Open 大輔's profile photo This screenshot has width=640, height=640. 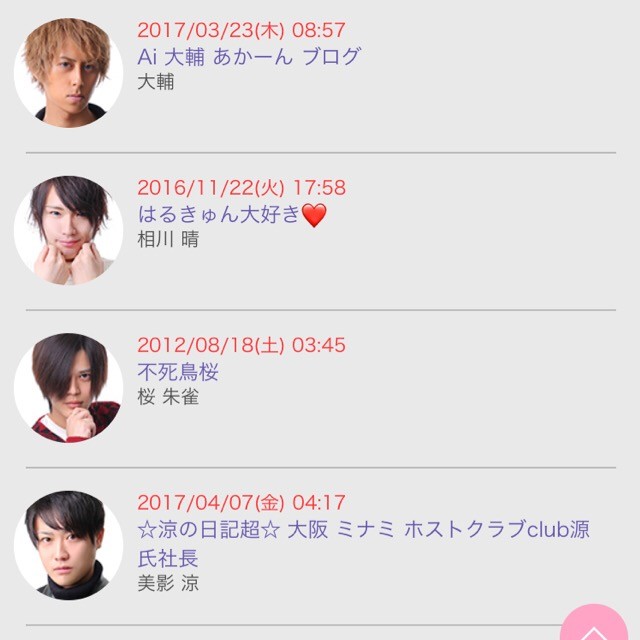(x=68, y=73)
